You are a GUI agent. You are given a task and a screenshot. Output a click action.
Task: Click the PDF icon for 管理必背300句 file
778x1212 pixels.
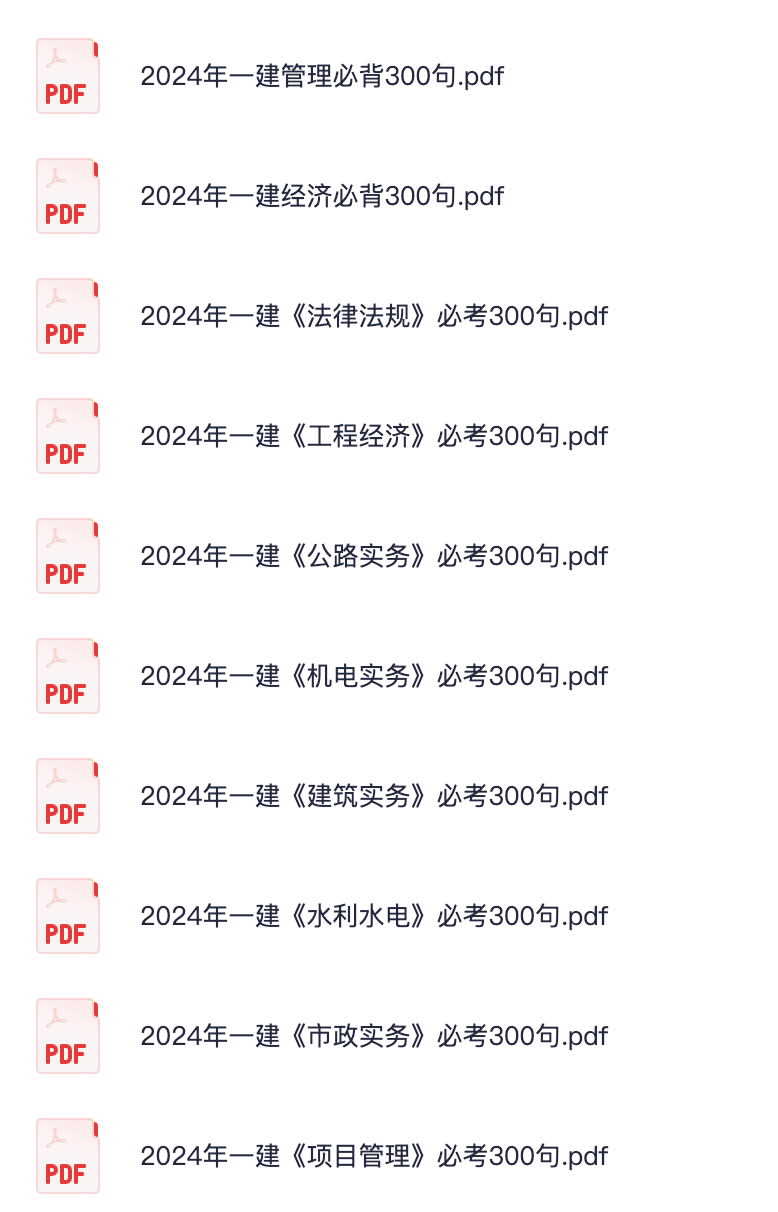pos(67,76)
